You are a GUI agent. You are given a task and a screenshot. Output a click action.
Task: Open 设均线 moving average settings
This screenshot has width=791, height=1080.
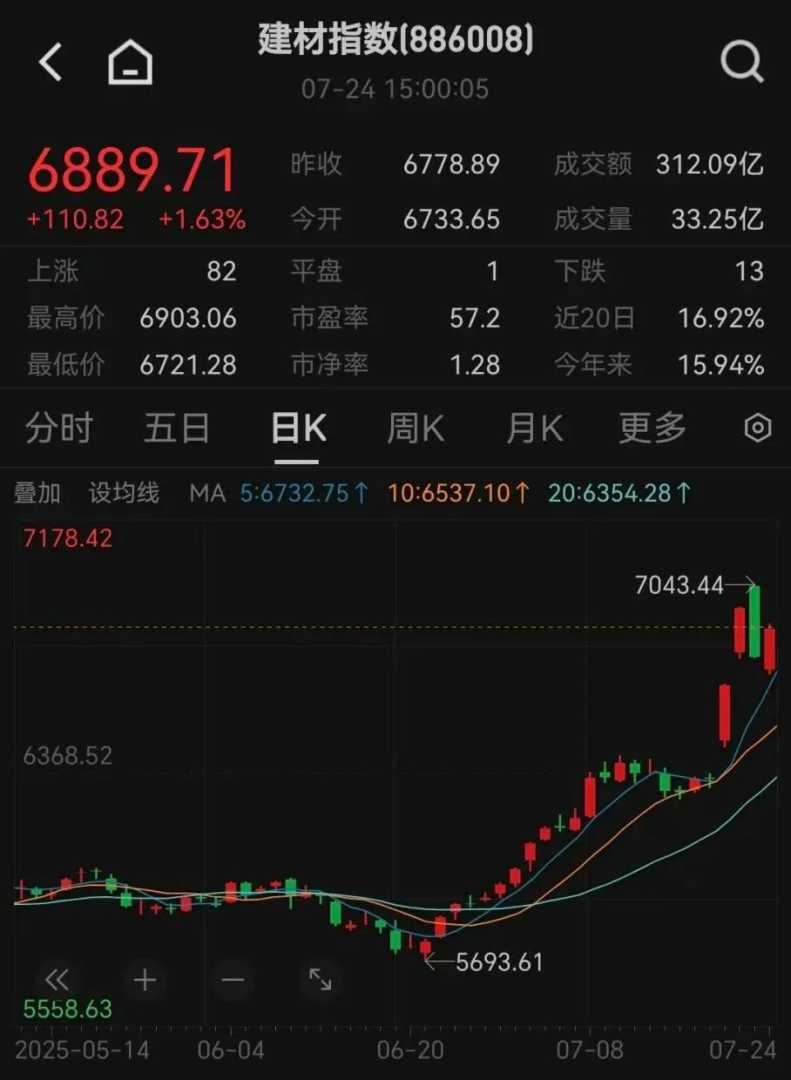tap(124, 493)
